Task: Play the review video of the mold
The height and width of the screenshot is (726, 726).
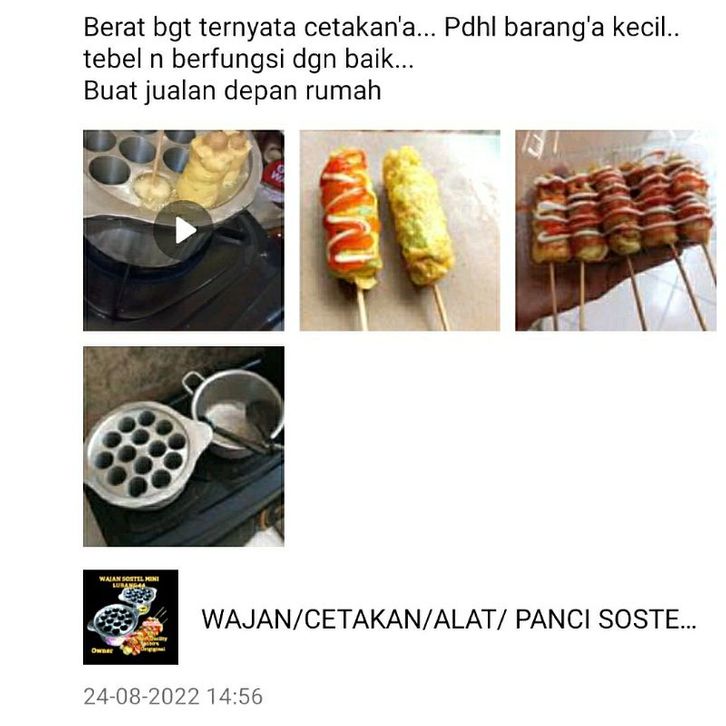Action: pos(183,230)
